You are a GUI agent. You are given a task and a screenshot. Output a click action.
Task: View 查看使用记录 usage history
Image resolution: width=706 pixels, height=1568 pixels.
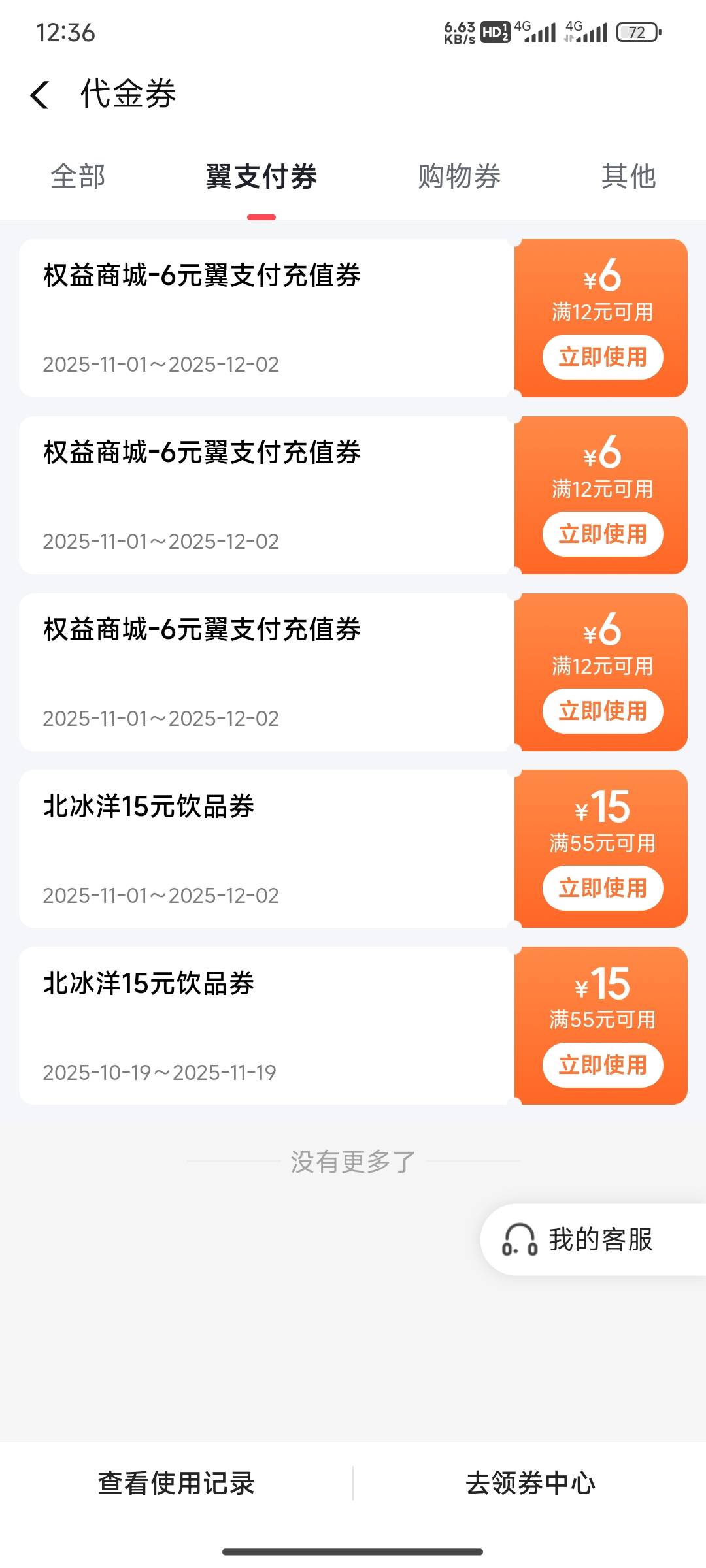[176, 1483]
